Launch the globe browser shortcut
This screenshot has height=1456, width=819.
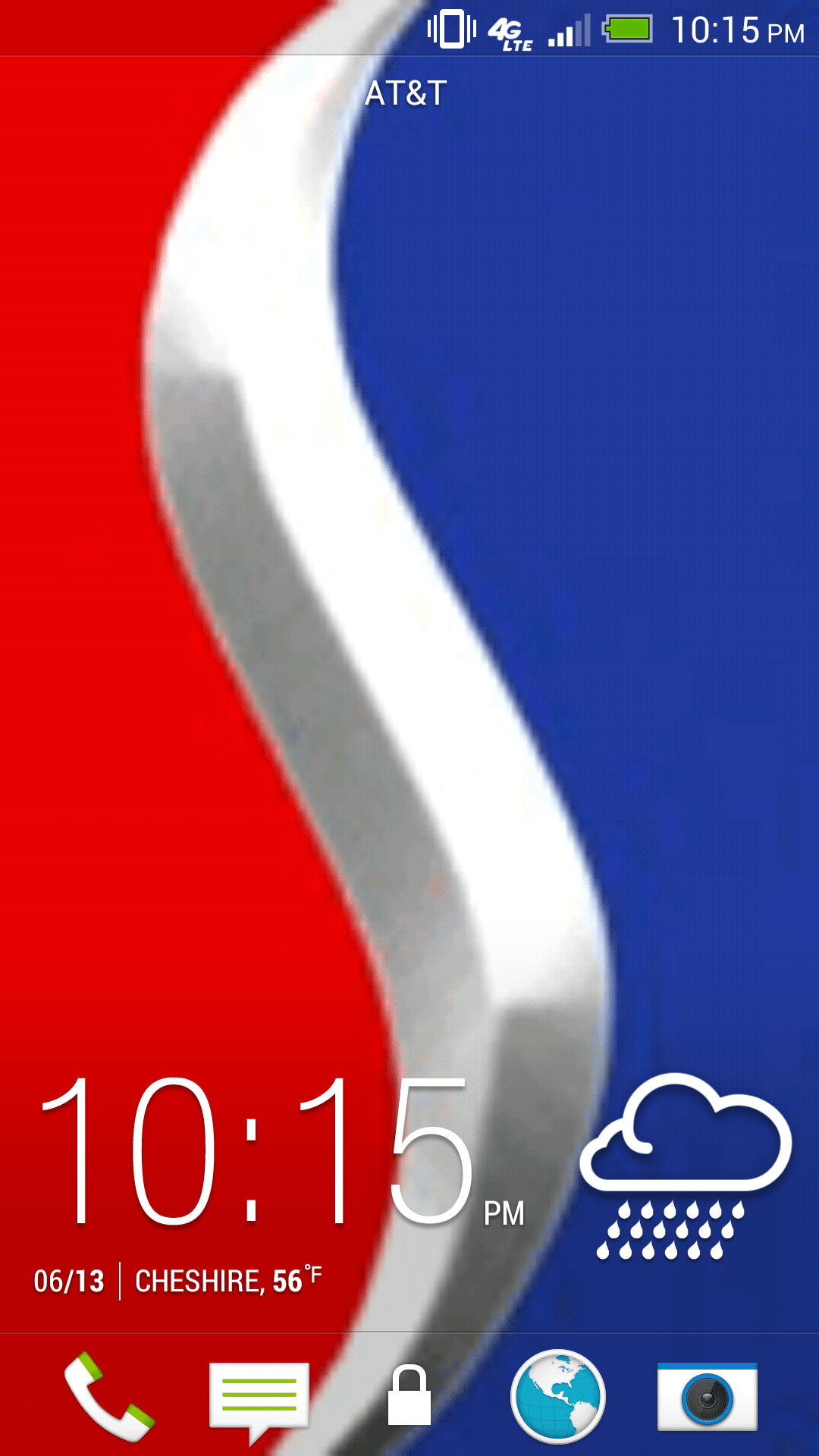558,1396
